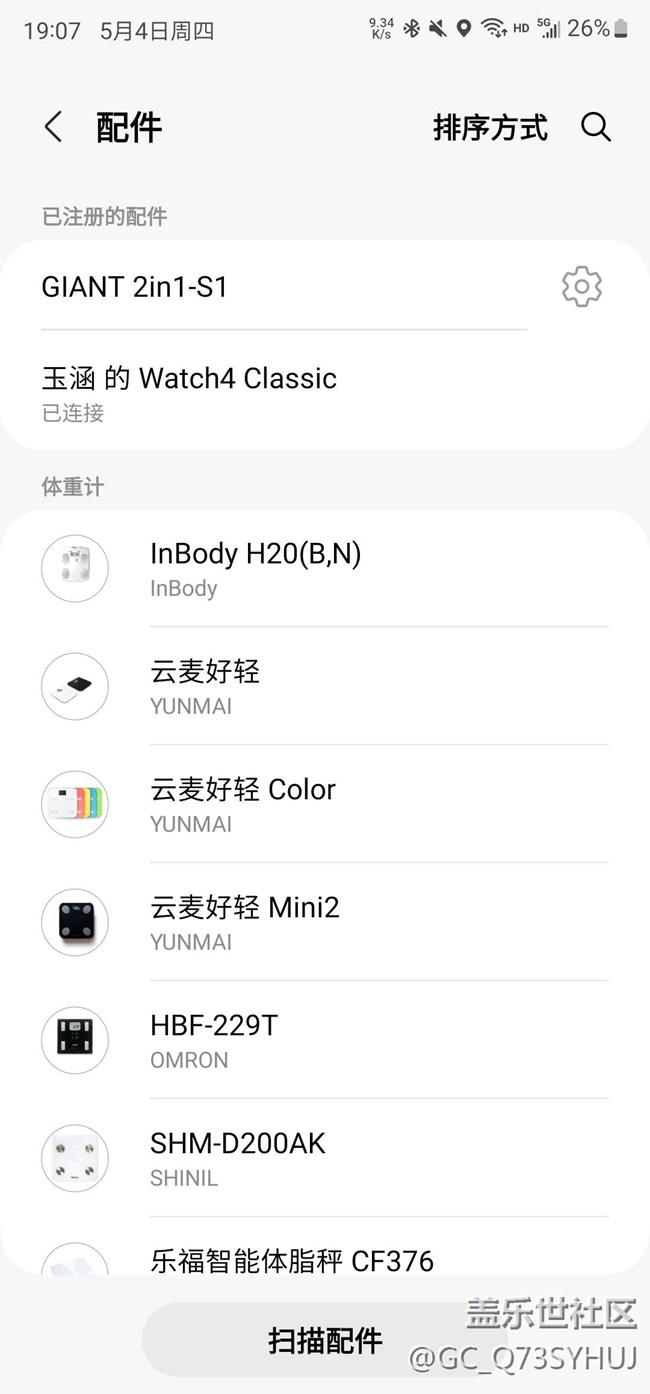Open the 排序方式 sort options
This screenshot has height=1394, width=650.
tap(490, 128)
